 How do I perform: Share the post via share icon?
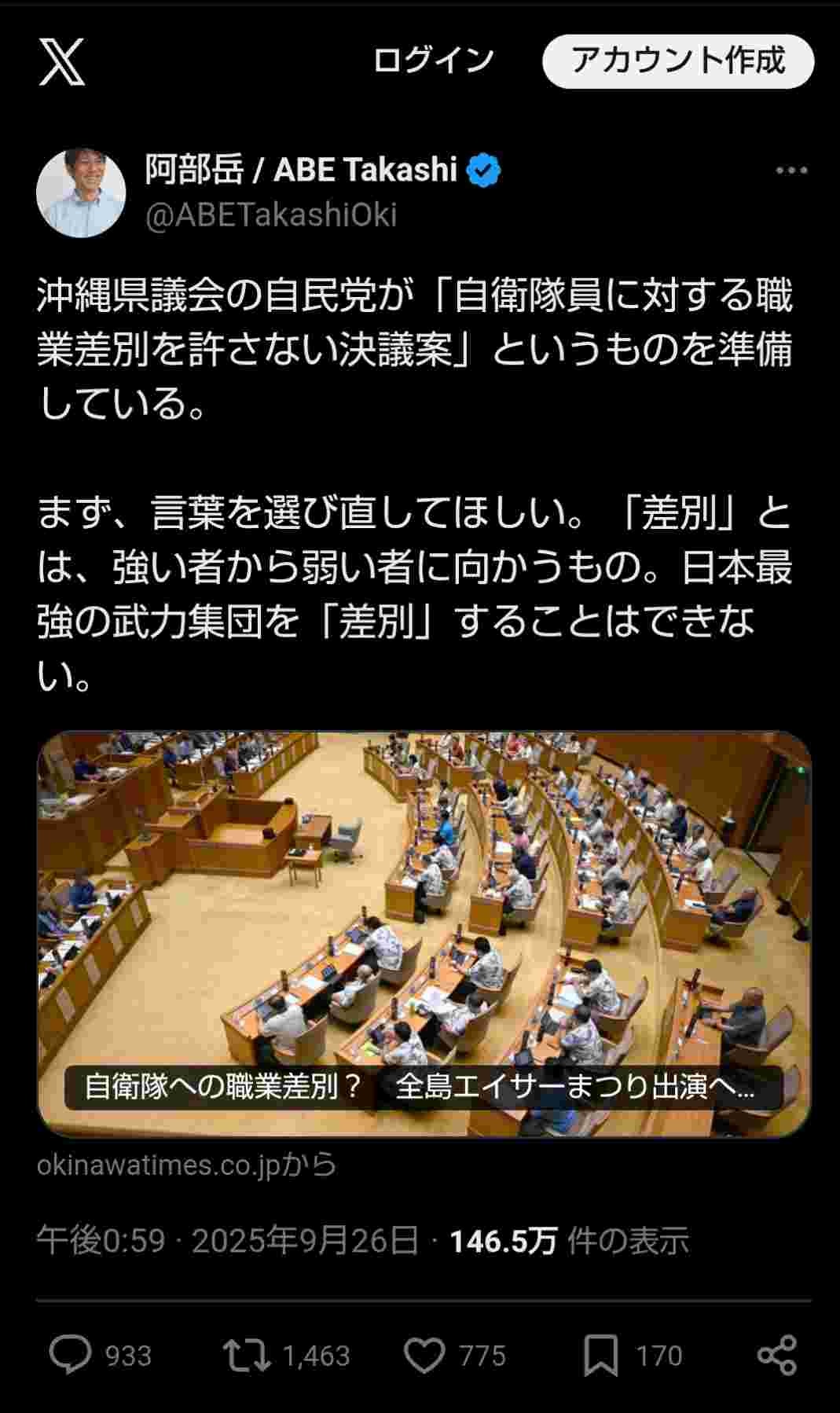point(776,1354)
